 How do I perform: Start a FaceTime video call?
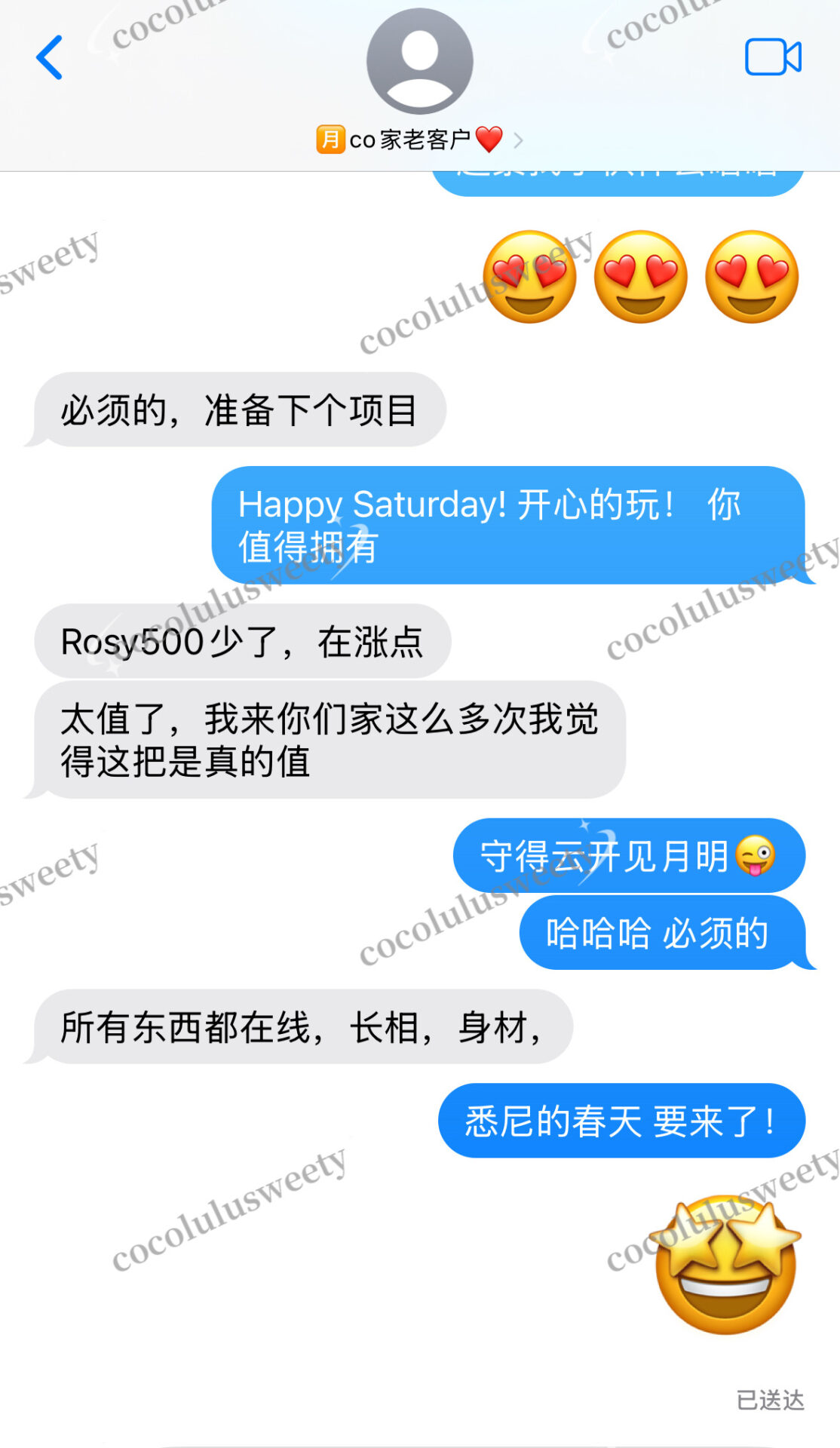(773, 57)
